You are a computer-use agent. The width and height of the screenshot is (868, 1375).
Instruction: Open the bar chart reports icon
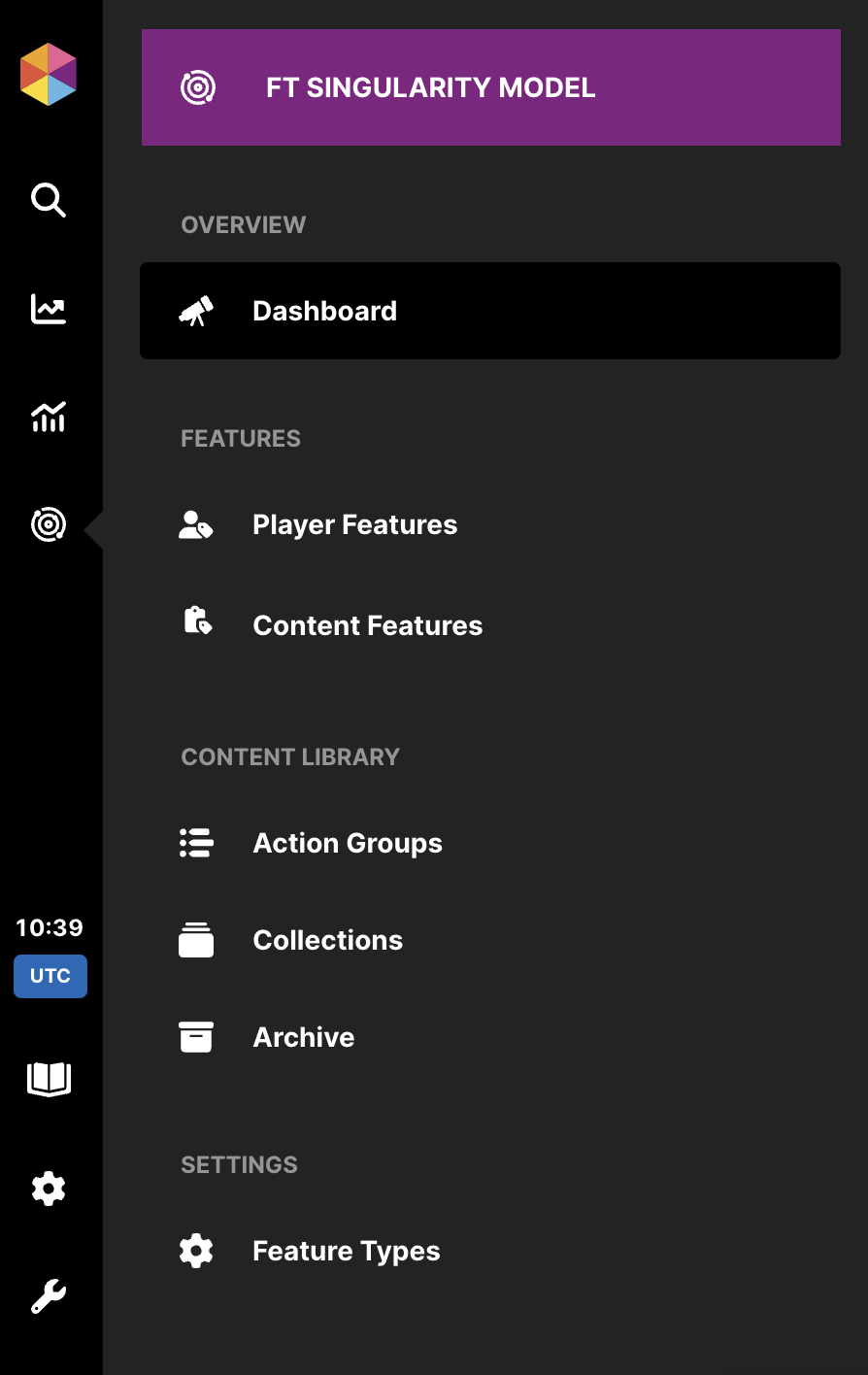click(x=49, y=418)
